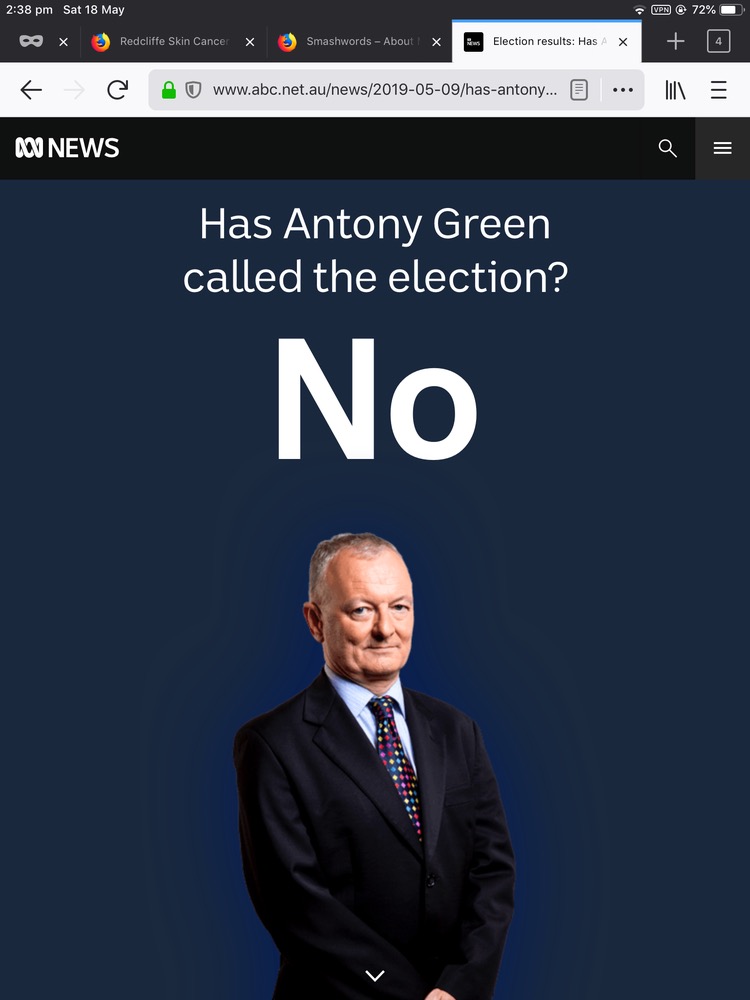Open a new browser tab
Image resolution: width=750 pixels, height=1000 pixels.
676,41
